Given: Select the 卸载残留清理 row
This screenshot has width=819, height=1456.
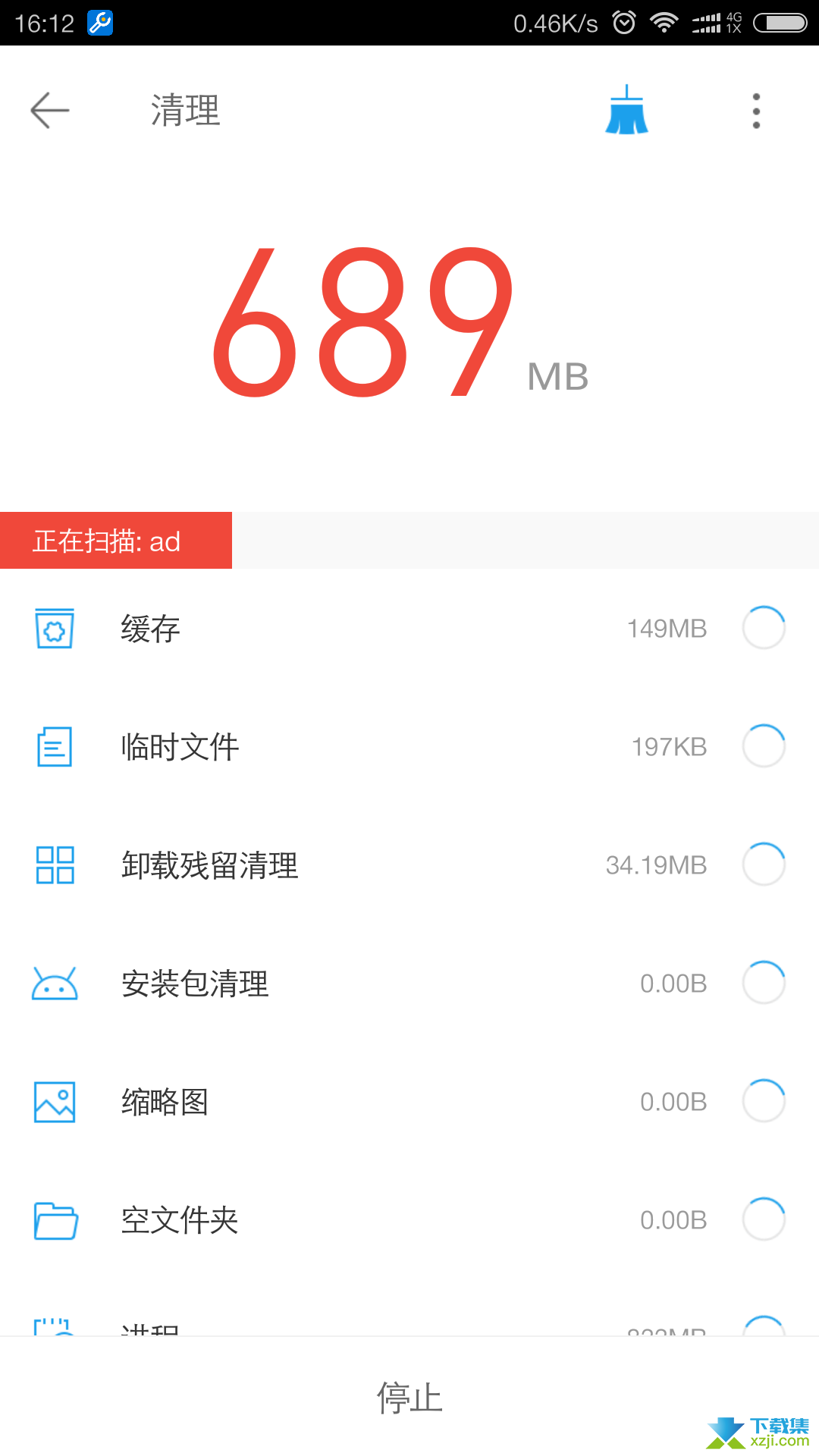Looking at the screenshot, I should click(409, 864).
